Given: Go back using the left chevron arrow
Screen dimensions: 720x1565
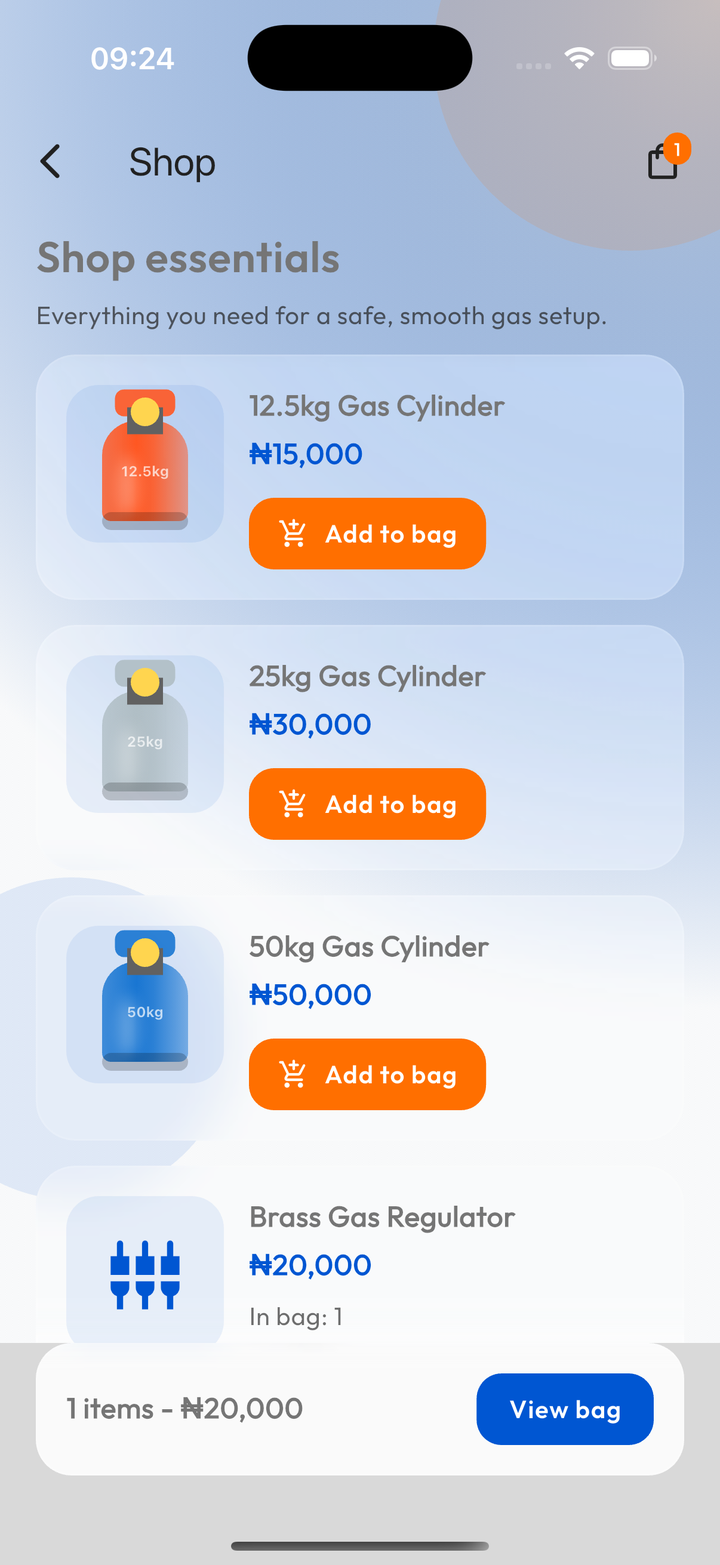Looking at the screenshot, I should pyautogui.click(x=50, y=161).
